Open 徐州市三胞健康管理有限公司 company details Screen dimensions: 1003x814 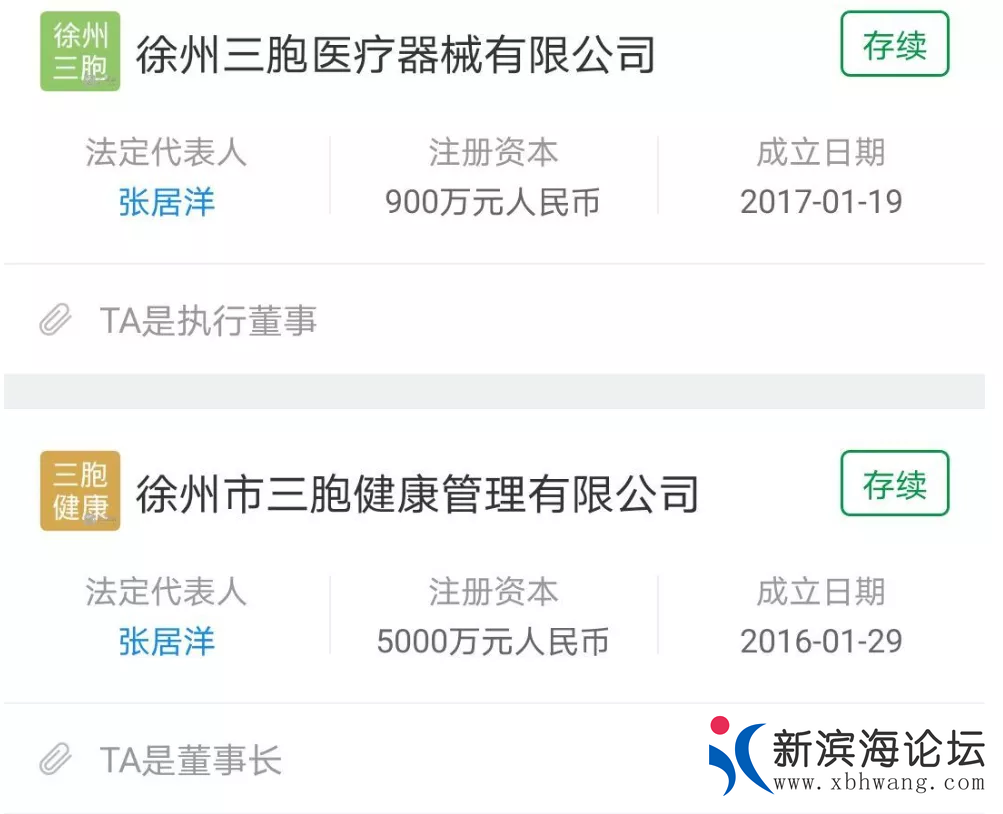click(x=417, y=494)
